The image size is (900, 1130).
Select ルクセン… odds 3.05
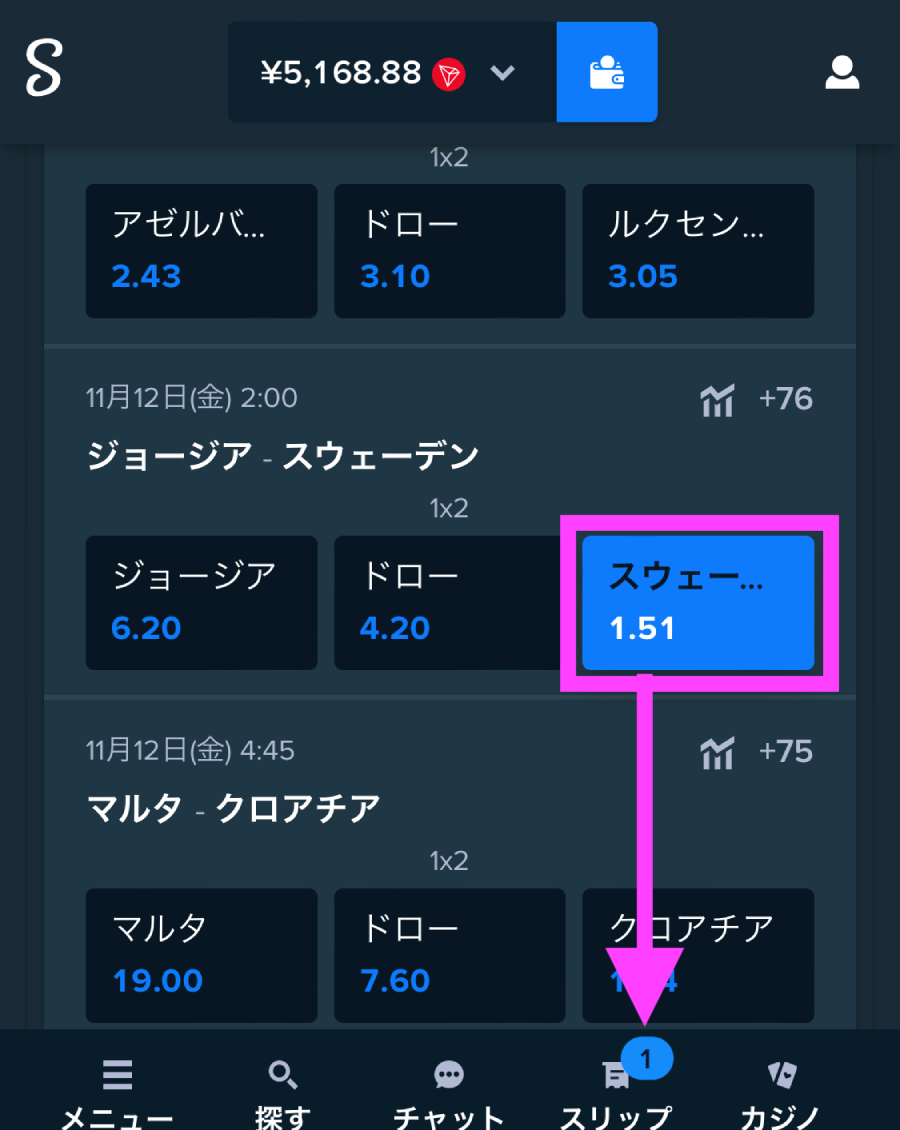[697, 251]
